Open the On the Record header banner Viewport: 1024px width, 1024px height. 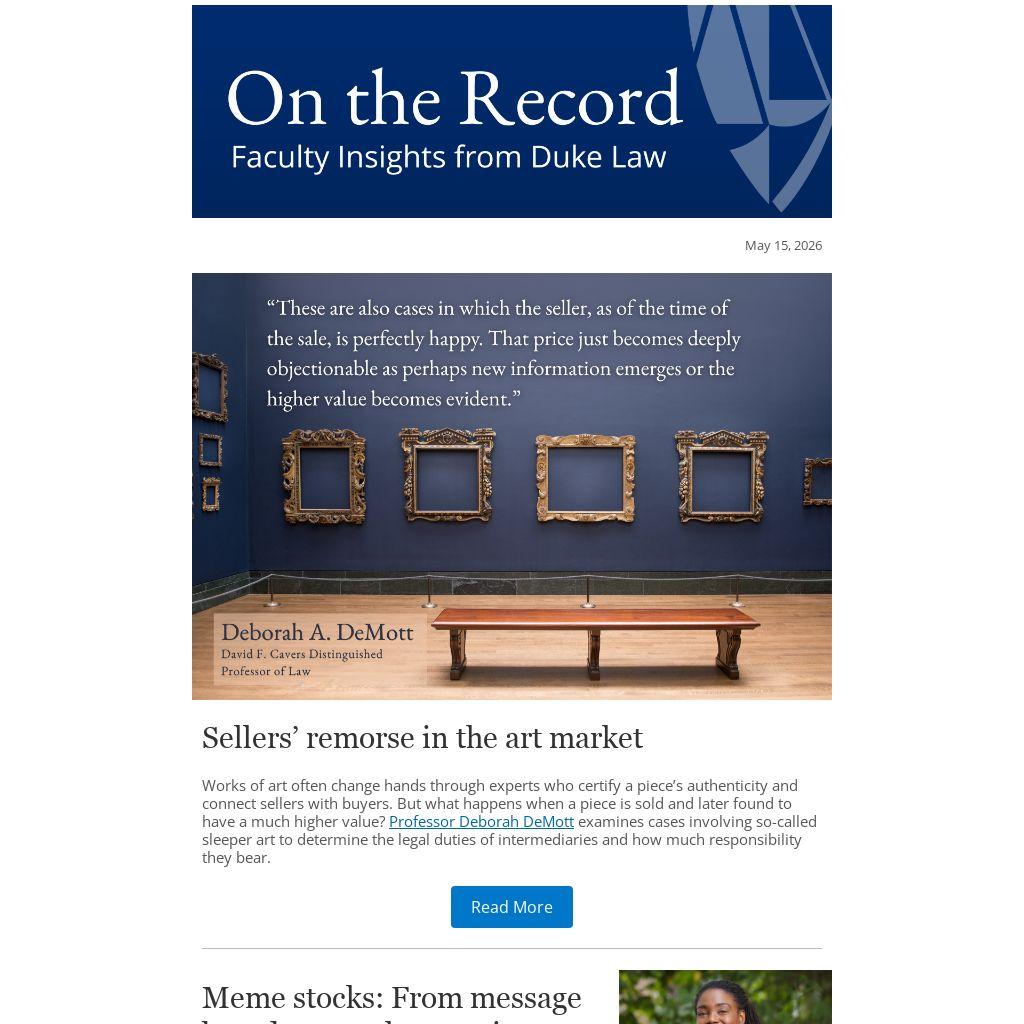tap(511, 111)
